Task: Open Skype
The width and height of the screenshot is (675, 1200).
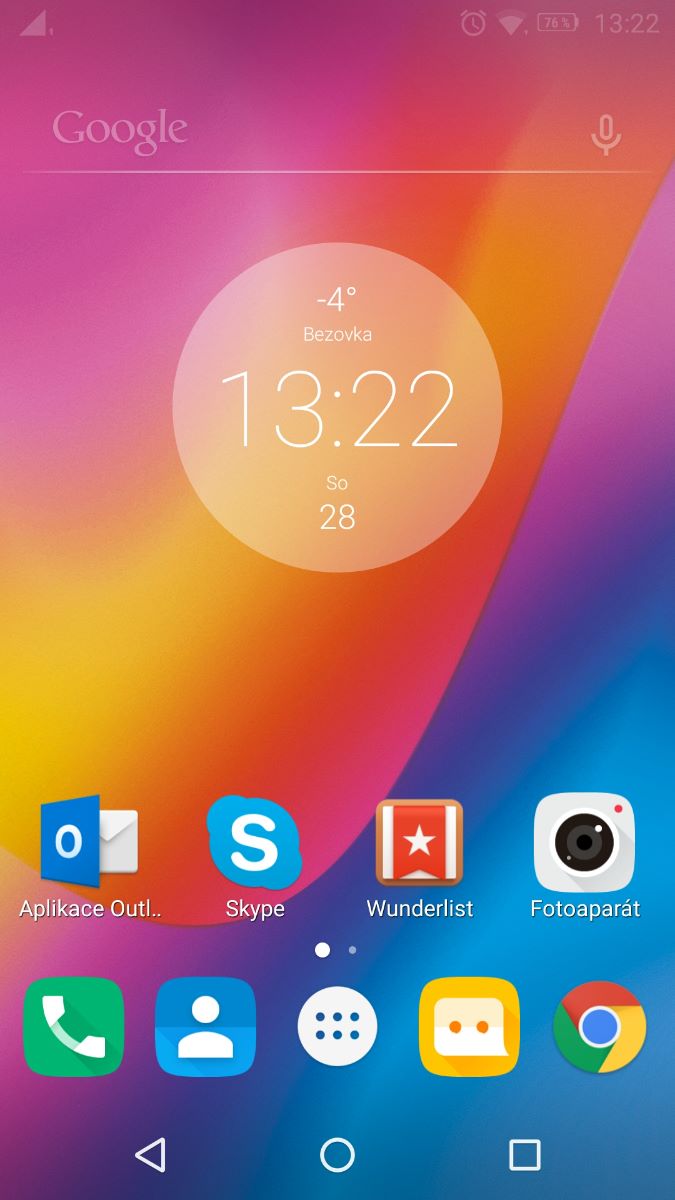Action: (x=254, y=842)
